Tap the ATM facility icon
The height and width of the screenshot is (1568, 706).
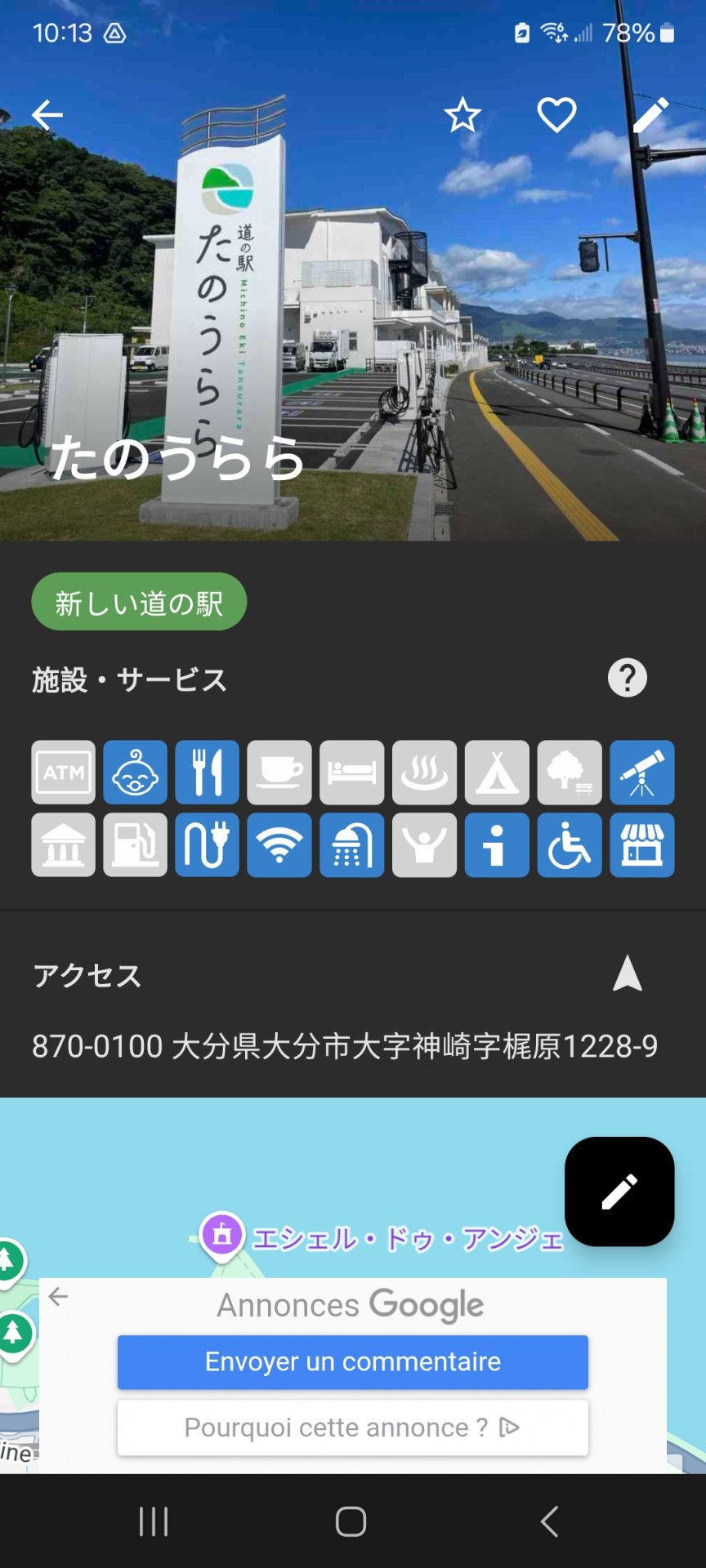coord(64,773)
